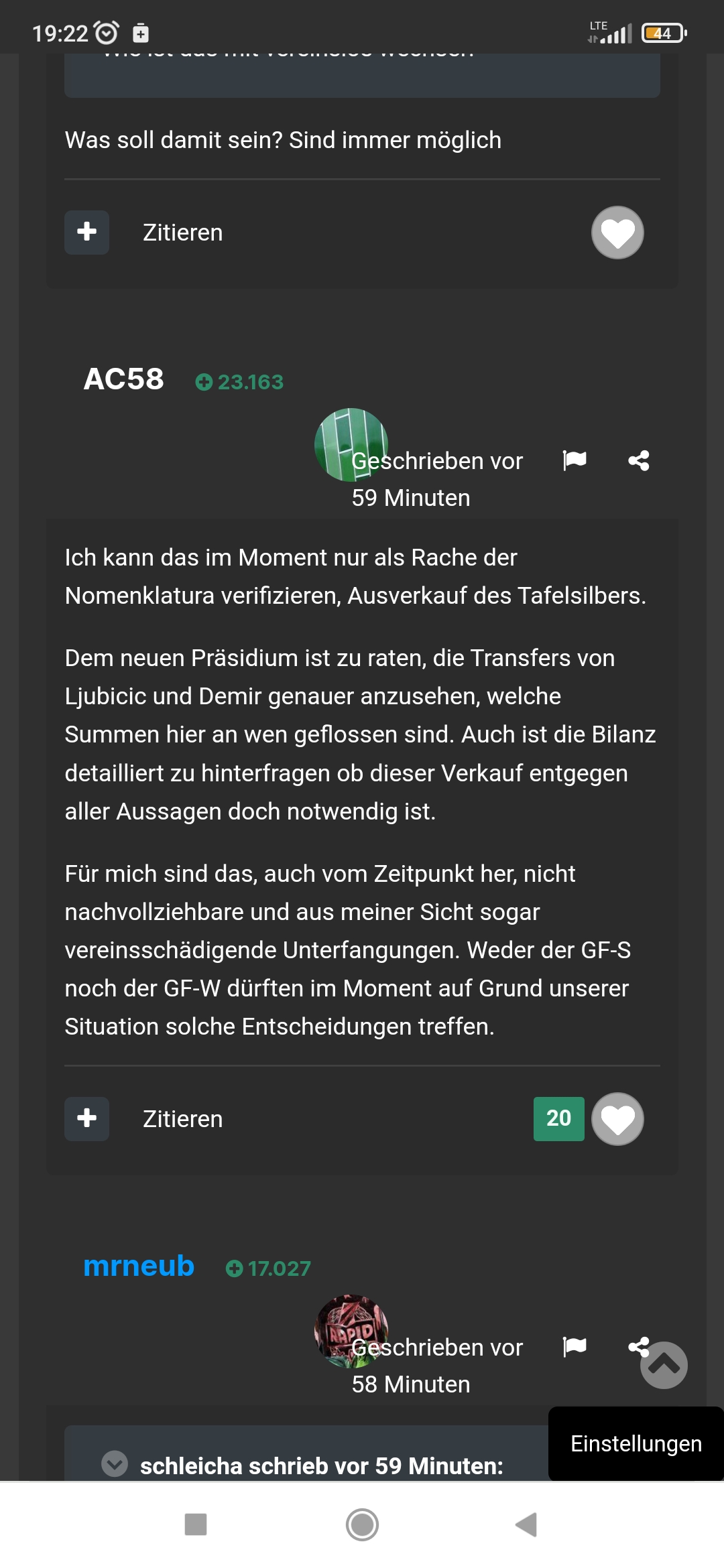Like AC58's post with the heart
Image resolution: width=724 pixels, height=1568 pixels.
[x=617, y=1119]
